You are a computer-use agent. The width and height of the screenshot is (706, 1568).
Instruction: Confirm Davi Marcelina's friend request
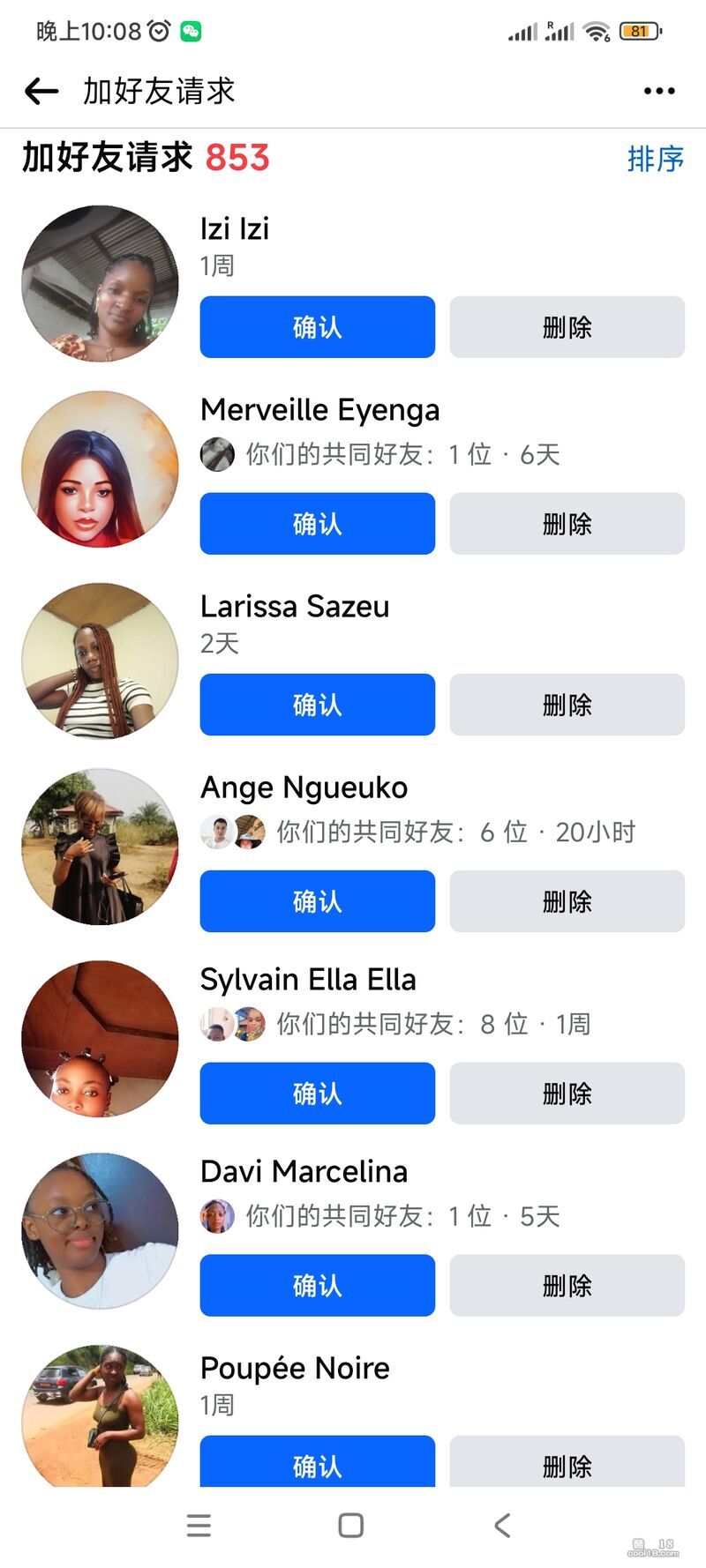[317, 1286]
